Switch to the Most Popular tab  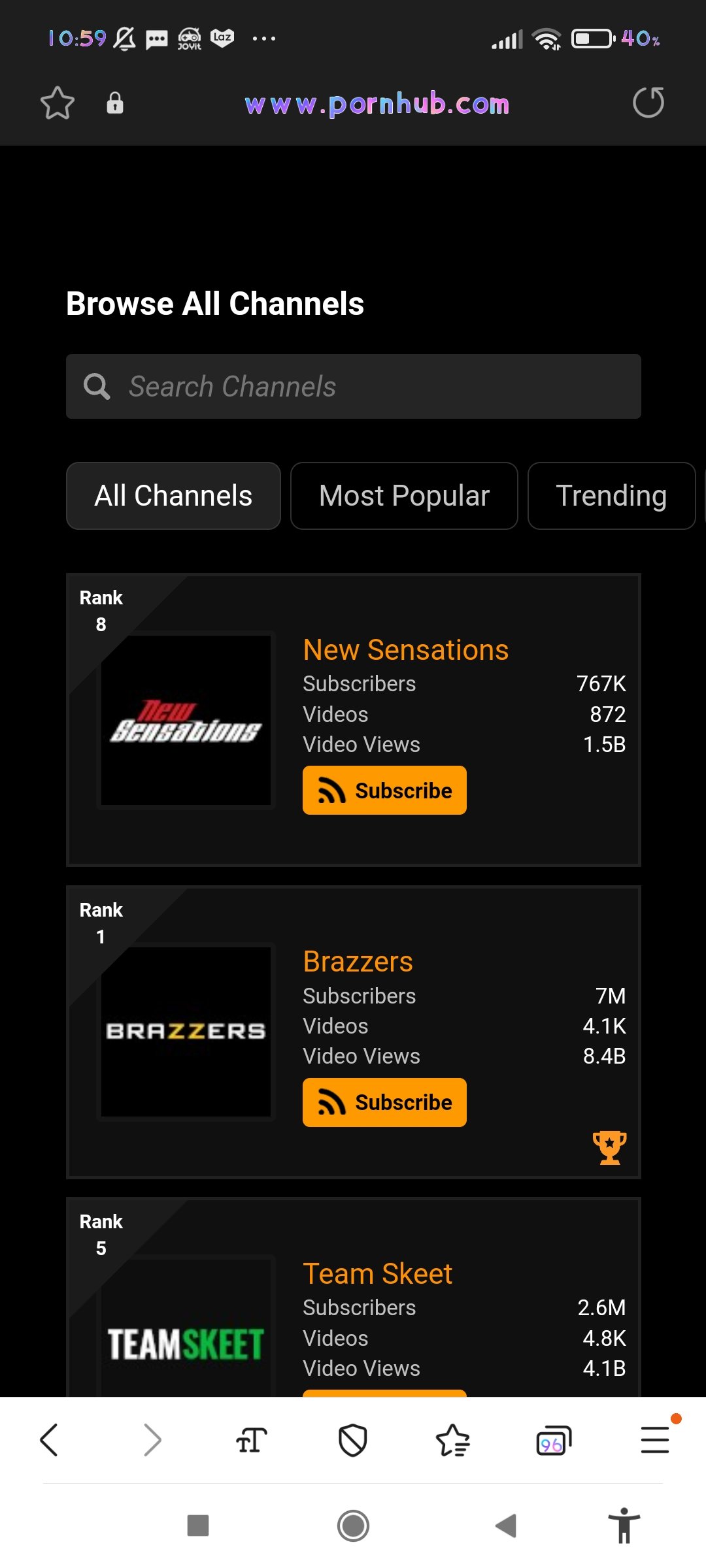coord(403,495)
